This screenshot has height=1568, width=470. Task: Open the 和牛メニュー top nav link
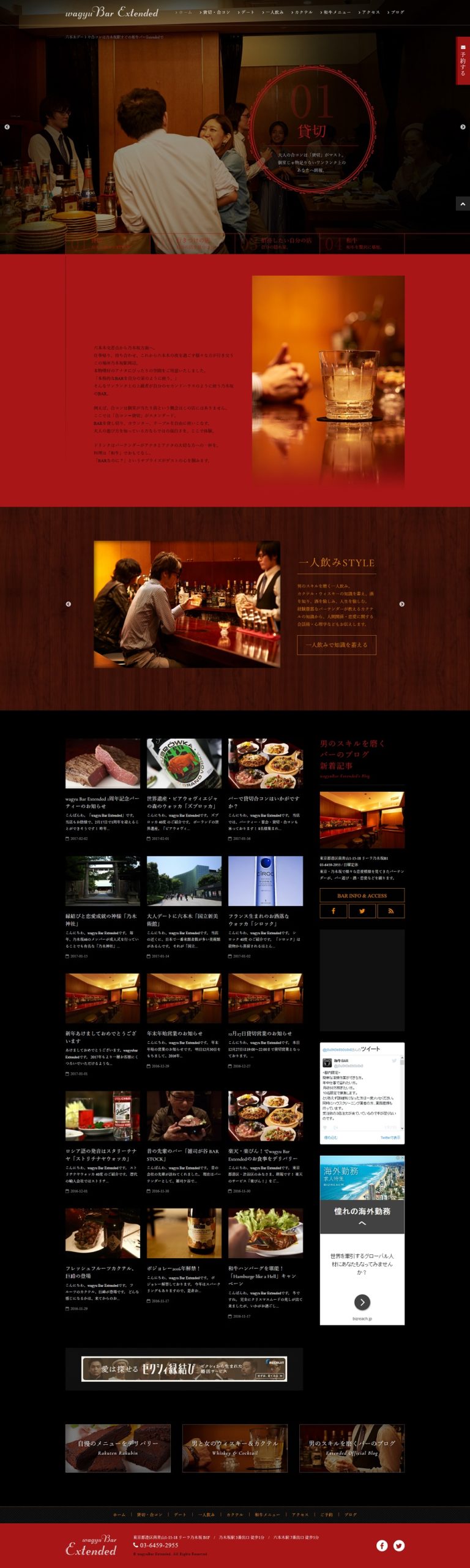point(336,12)
